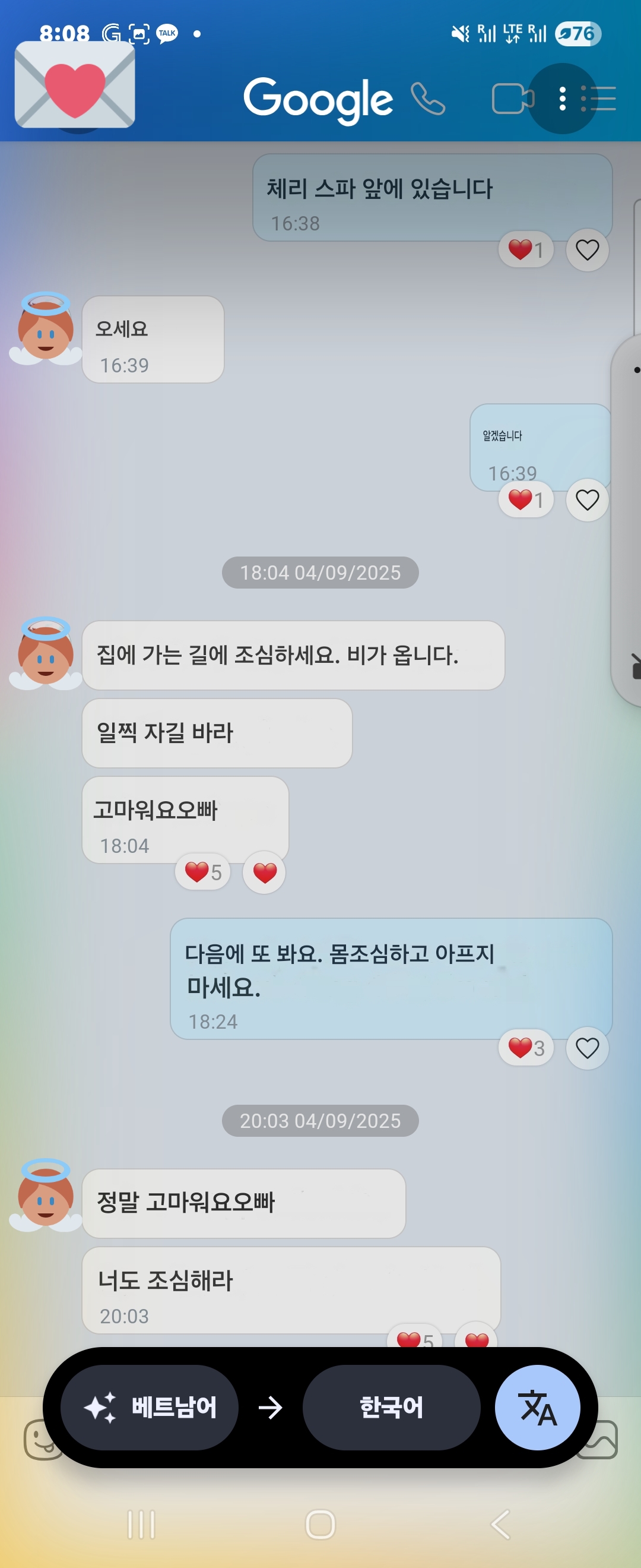The height and width of the screenshot is (1568, 641).
Task: Open the three-dot overflow menu
Action: click(563, 99)
